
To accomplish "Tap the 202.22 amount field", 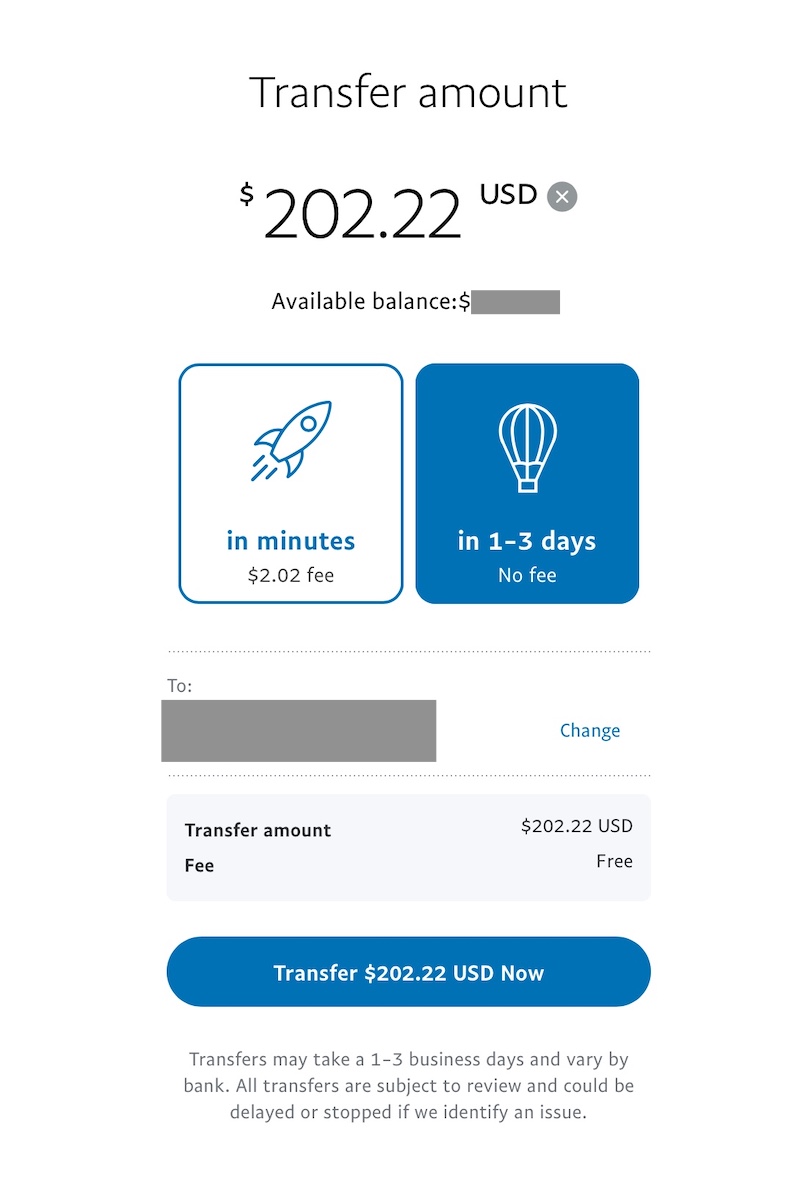I will coord(363,213).
